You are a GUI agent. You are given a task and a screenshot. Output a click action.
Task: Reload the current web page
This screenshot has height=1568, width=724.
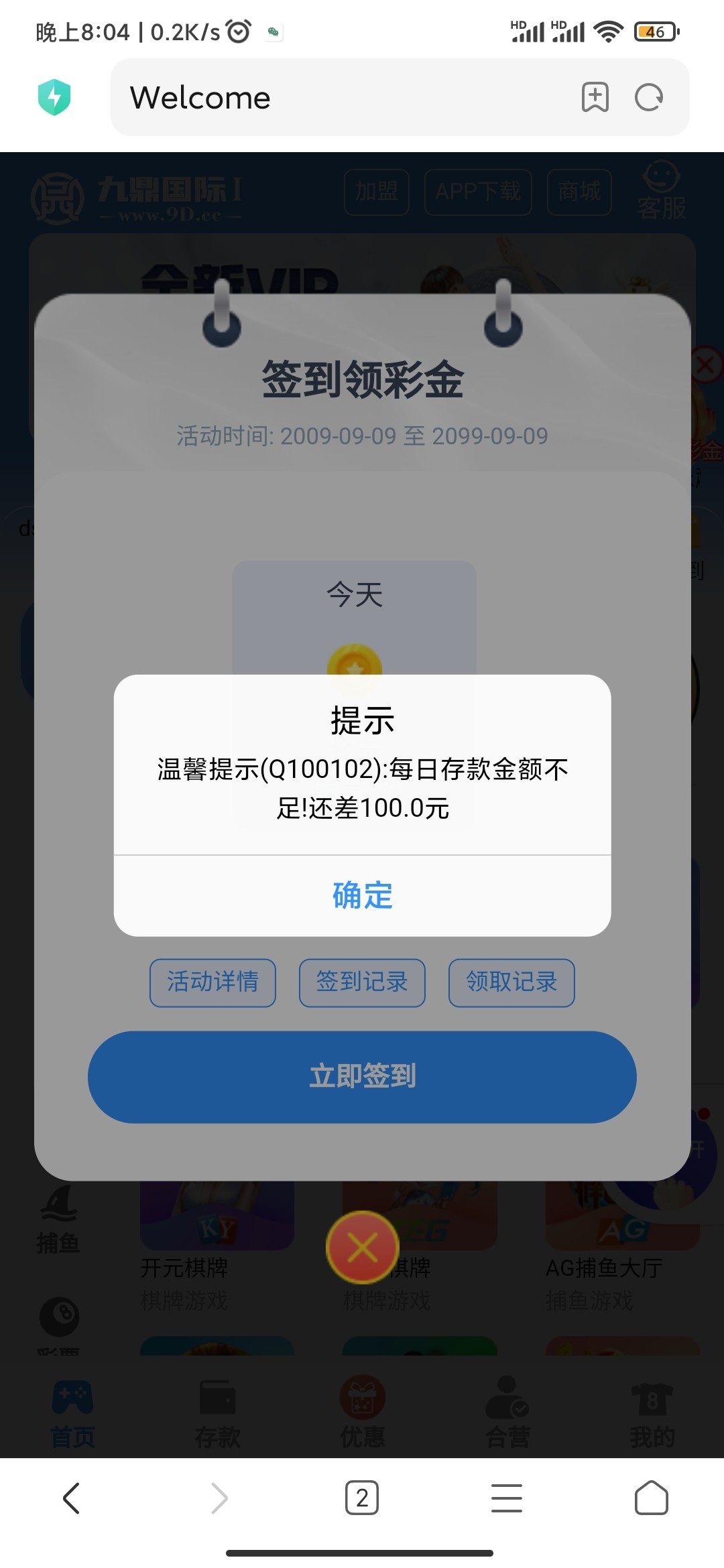pos(649,98)
